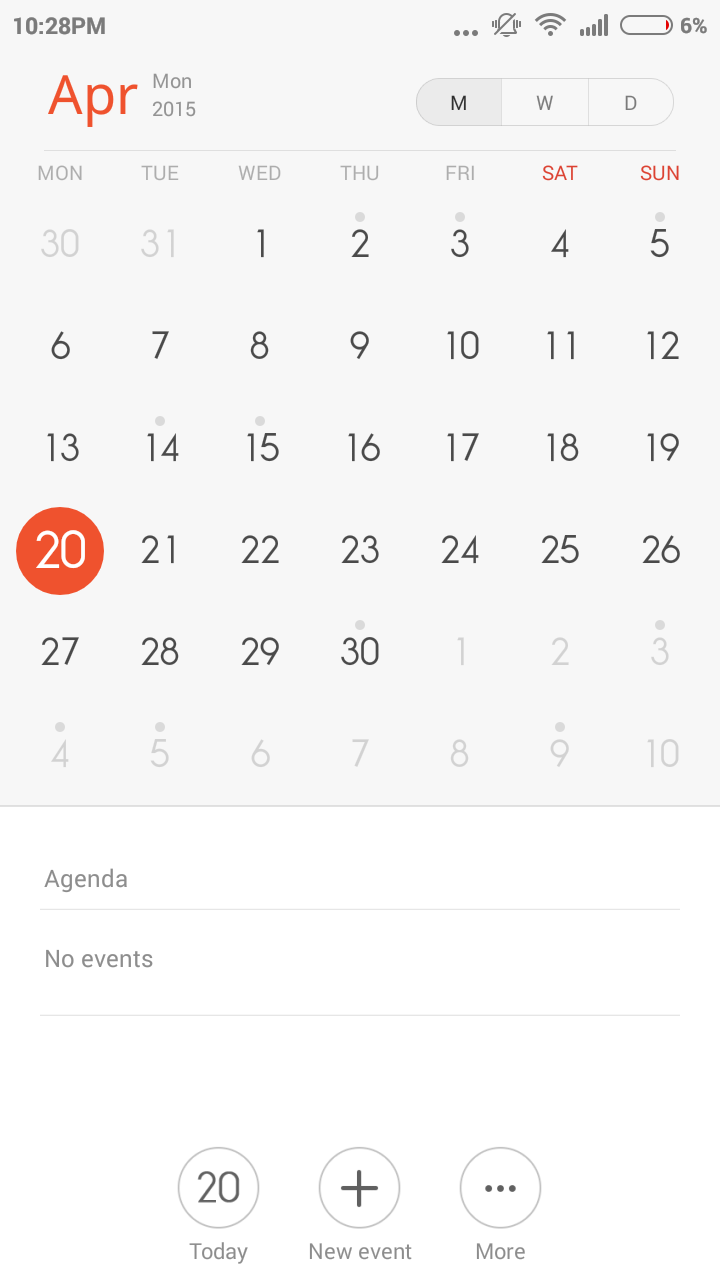Choose April 28 in the calendar
Image resolution: width=720 pixels, height=1280 pixels.
160,651
